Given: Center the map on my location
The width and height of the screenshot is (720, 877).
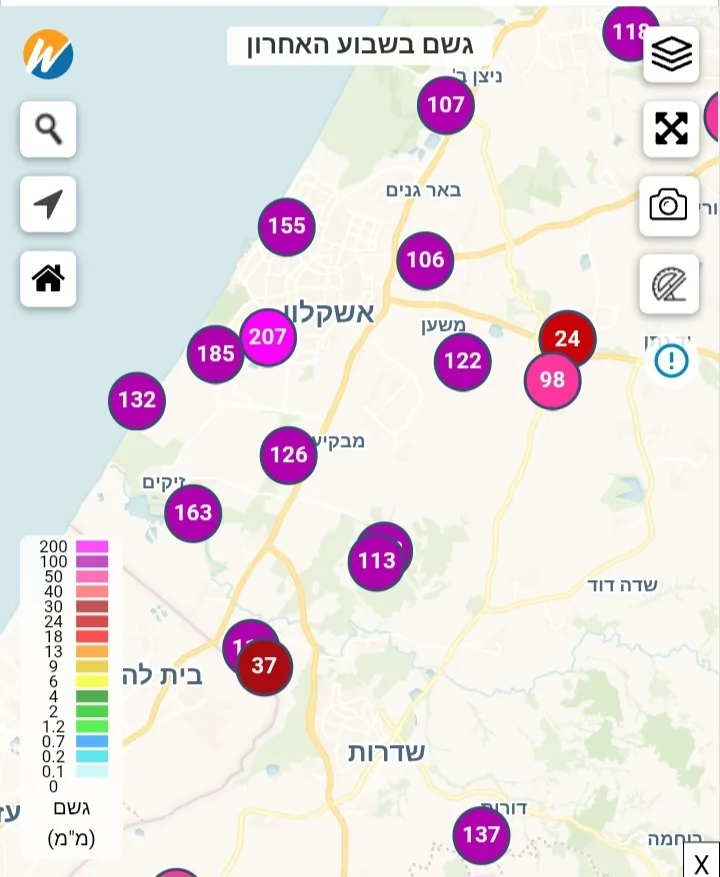Looking at the screenshot, I should [x=48, y=204].
